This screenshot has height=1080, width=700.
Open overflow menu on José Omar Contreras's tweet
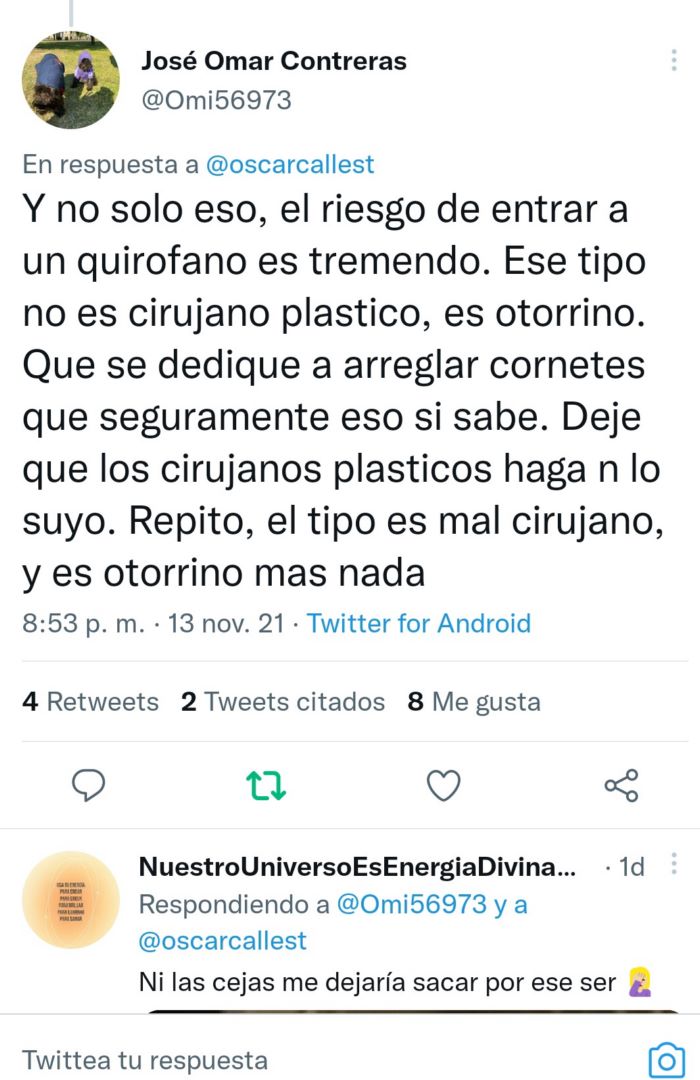pos(674,61)
